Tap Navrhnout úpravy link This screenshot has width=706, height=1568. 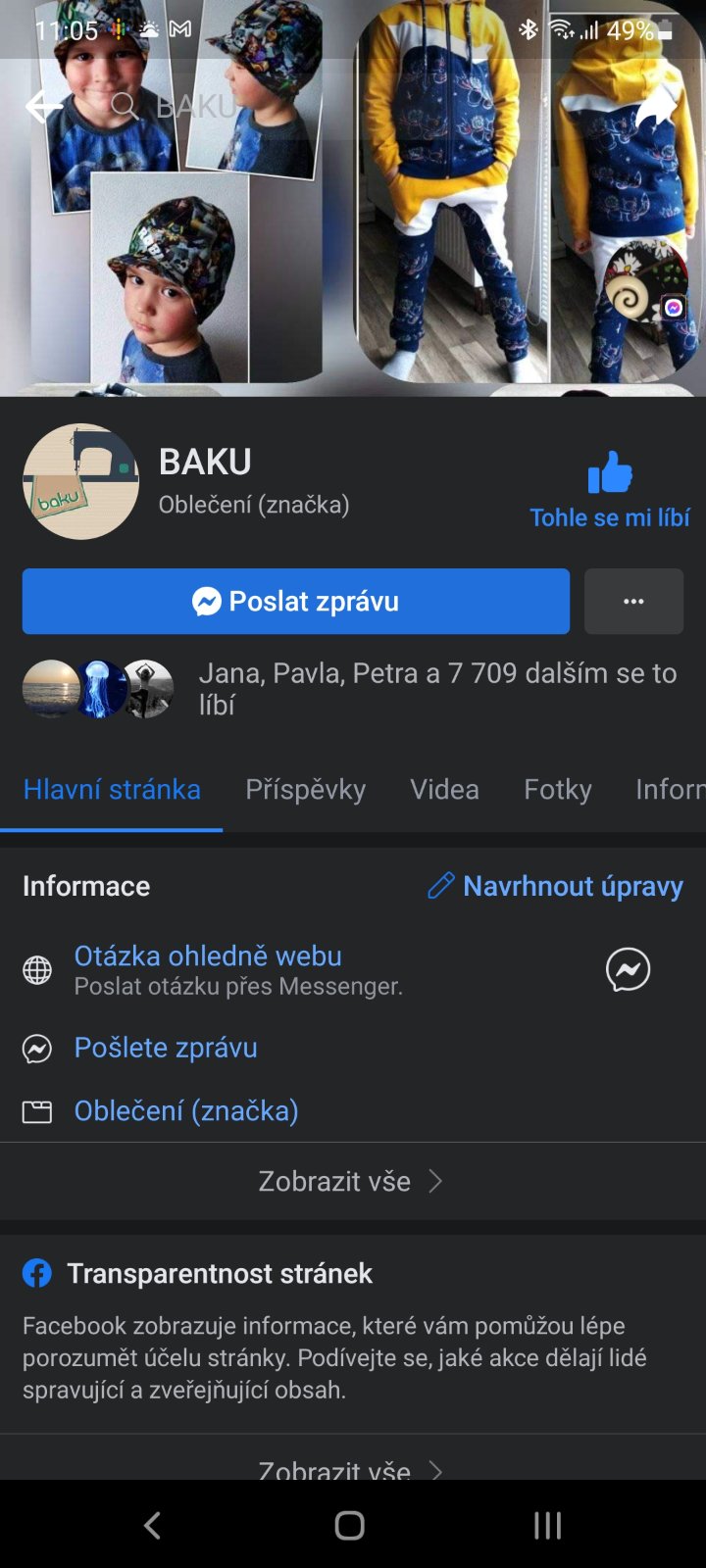click(x=556, y=886)
